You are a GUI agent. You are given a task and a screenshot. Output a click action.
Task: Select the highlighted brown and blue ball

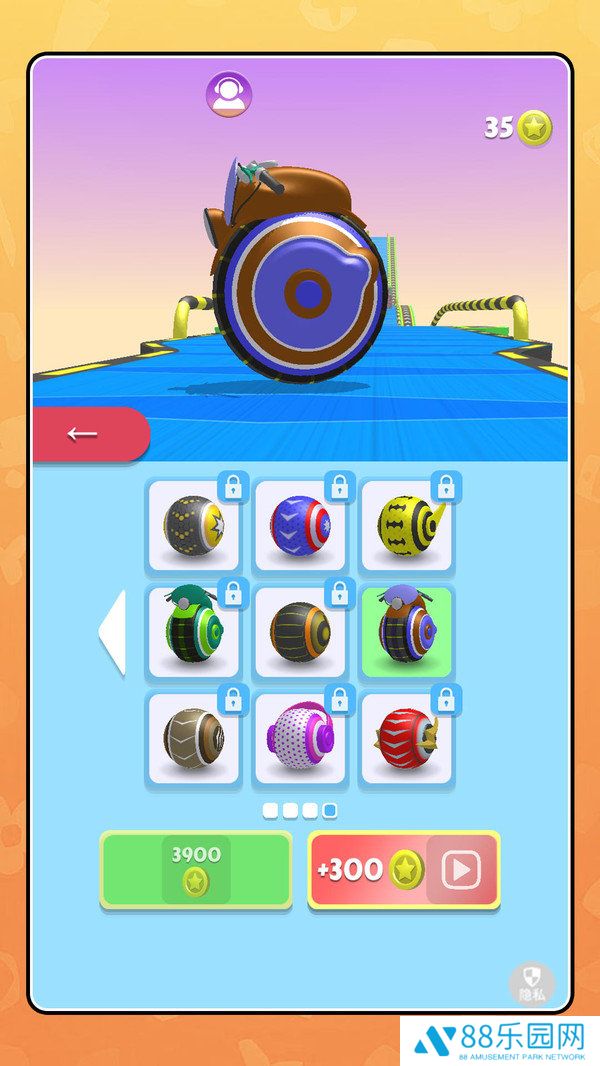406,632
